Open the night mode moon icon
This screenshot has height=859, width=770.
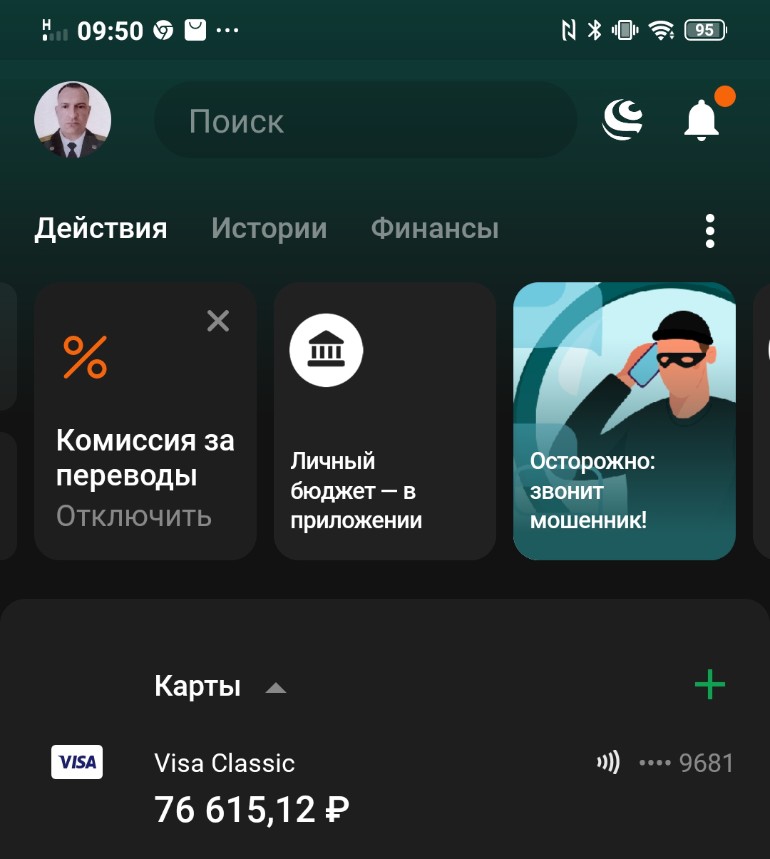tap(622, 117)
